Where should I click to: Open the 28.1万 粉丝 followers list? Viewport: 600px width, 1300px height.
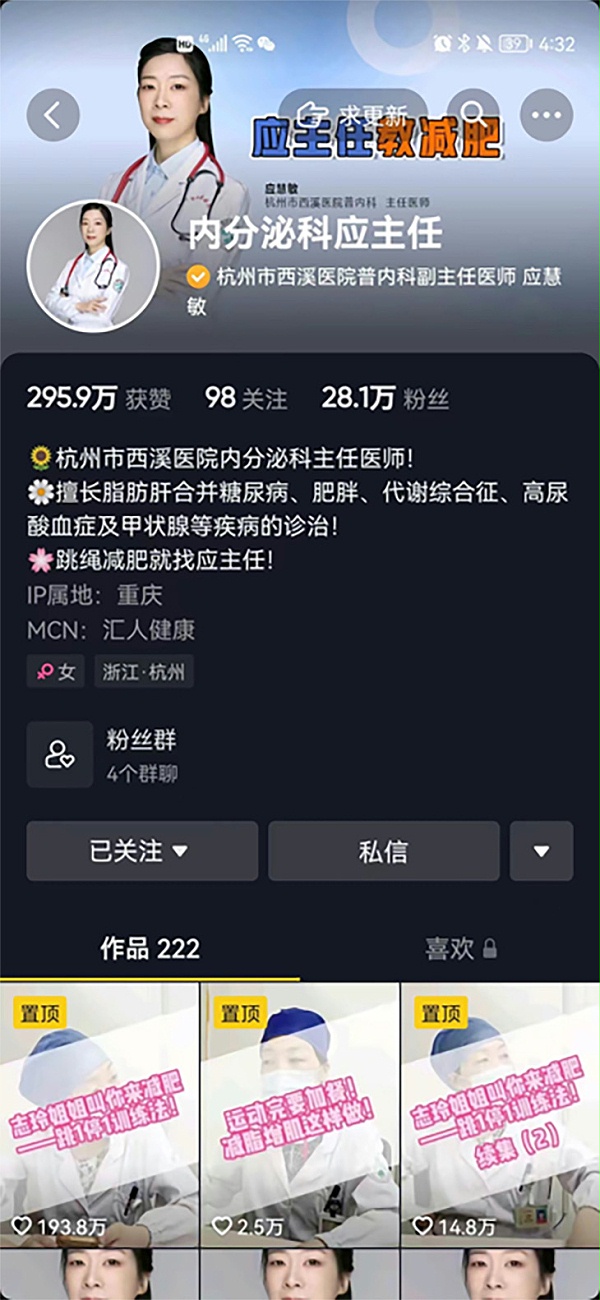pyautogui.click(x=385, y=399)
